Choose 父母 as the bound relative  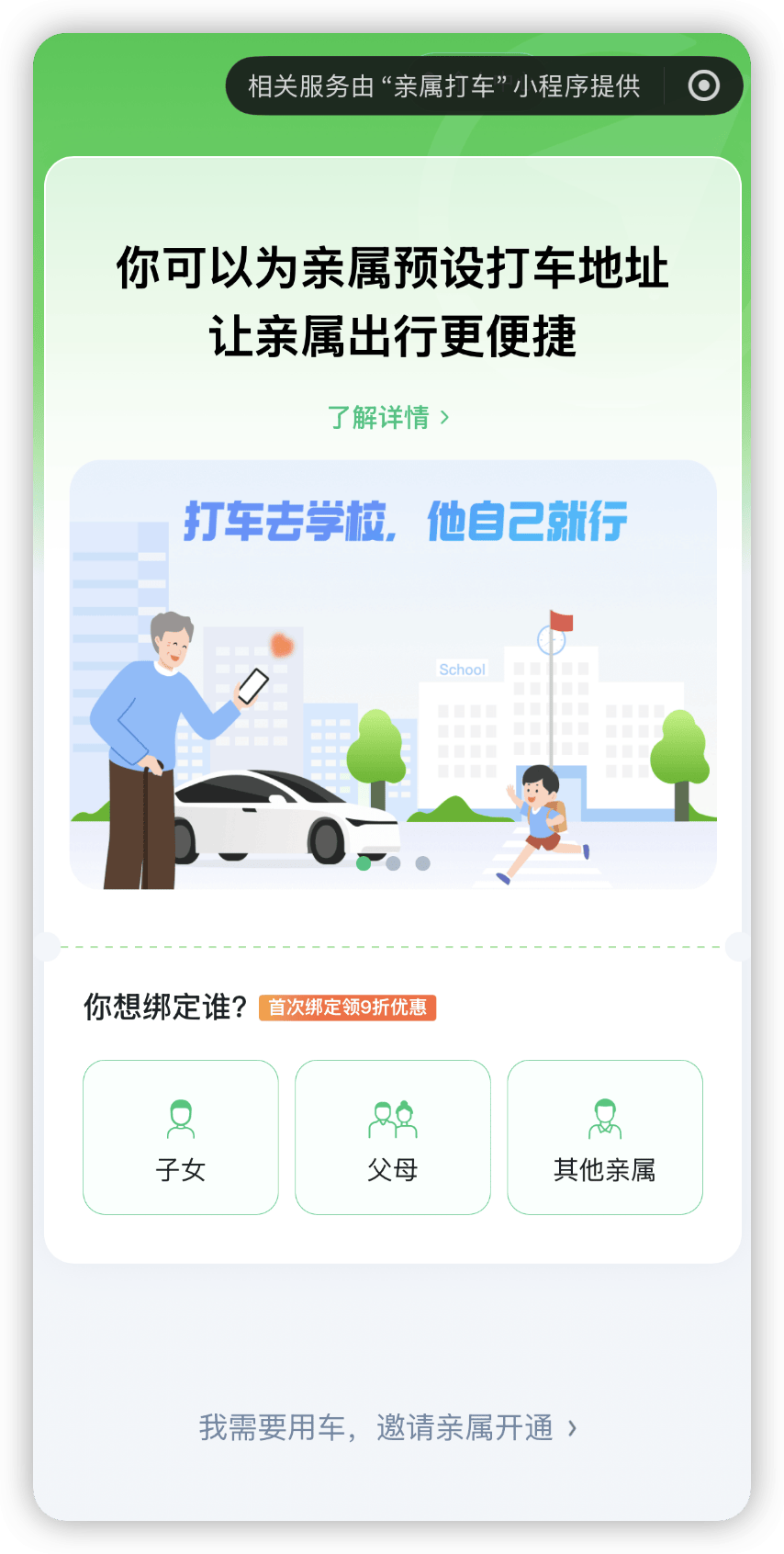point(393,1137)
